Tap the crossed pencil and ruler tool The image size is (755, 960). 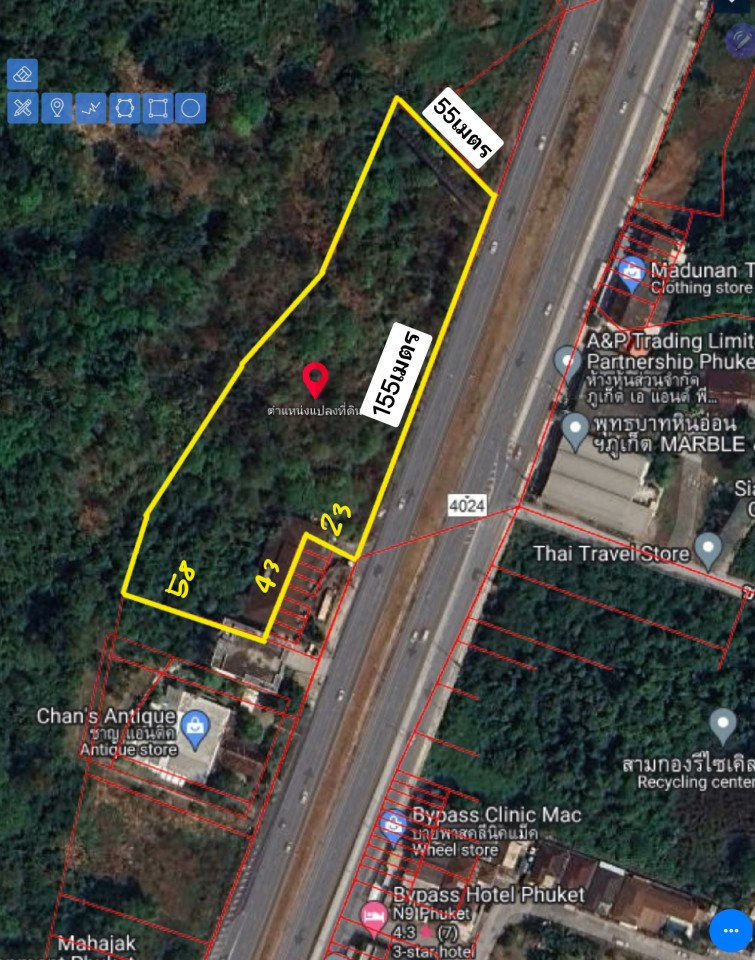pyautogui.click(x=22, y=108)
